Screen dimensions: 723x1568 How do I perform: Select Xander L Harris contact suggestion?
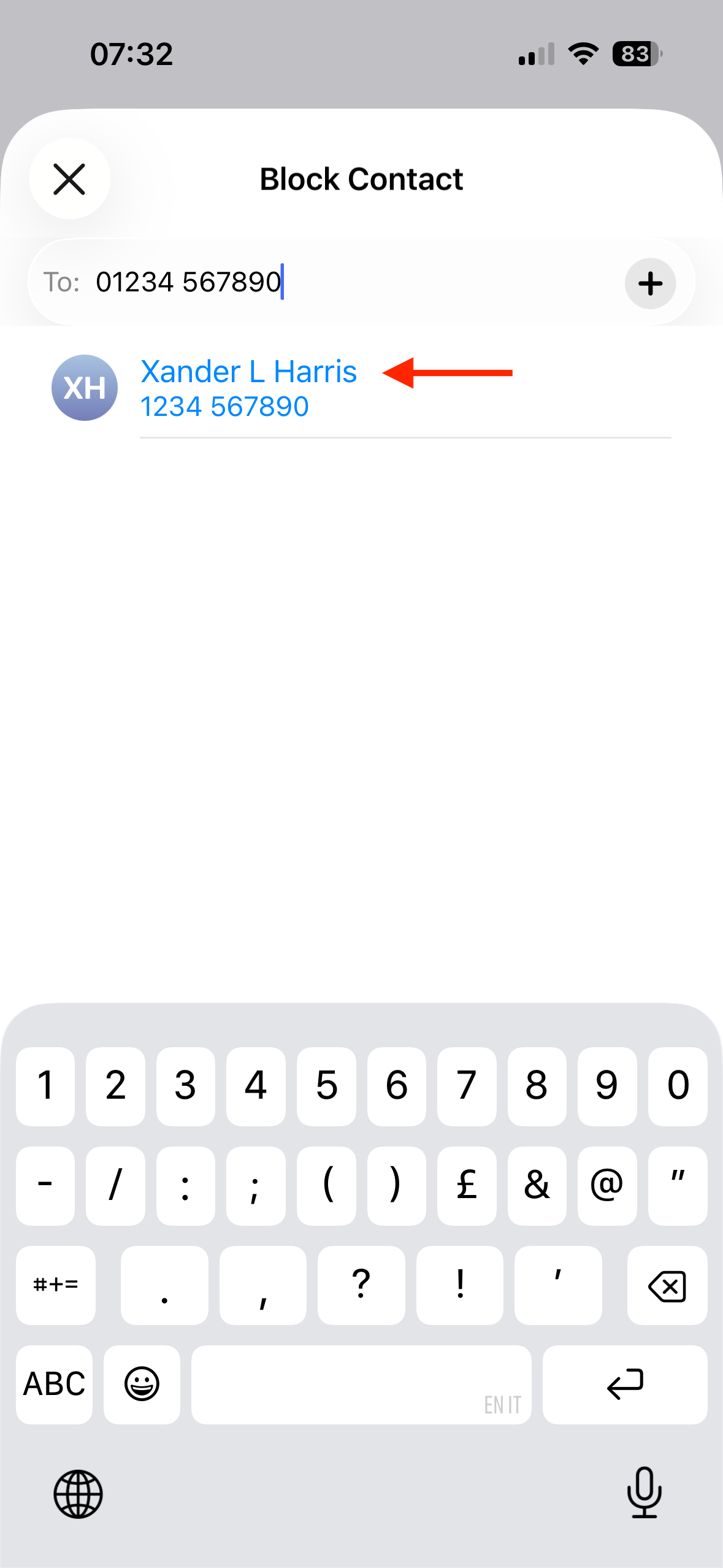(x=248, y=388)
